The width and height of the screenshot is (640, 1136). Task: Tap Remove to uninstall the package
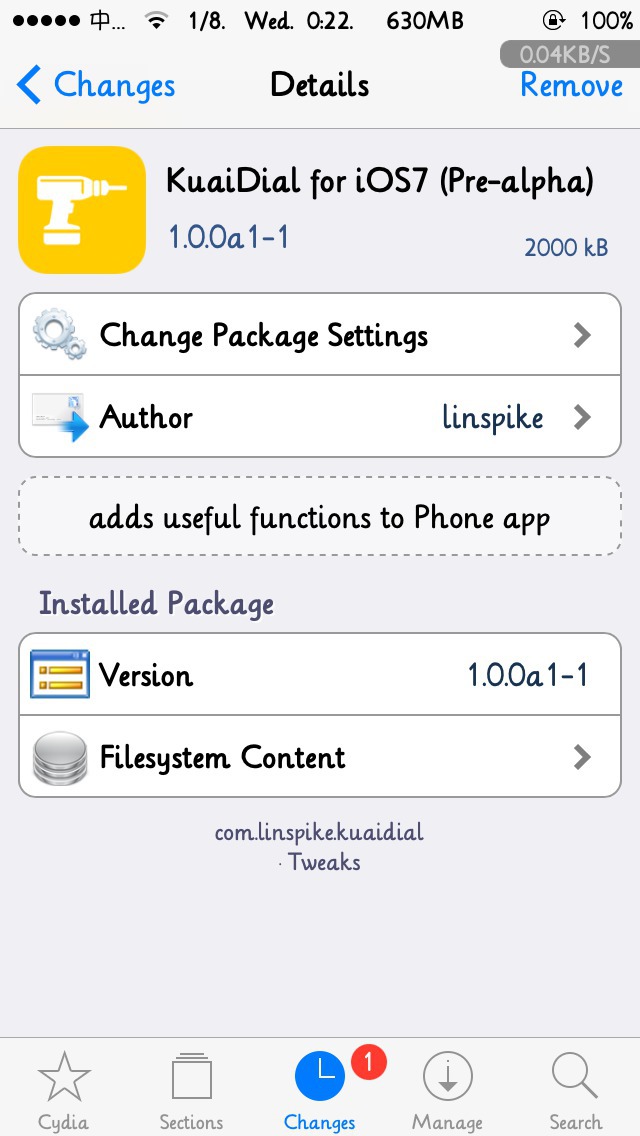pos(571,85)
